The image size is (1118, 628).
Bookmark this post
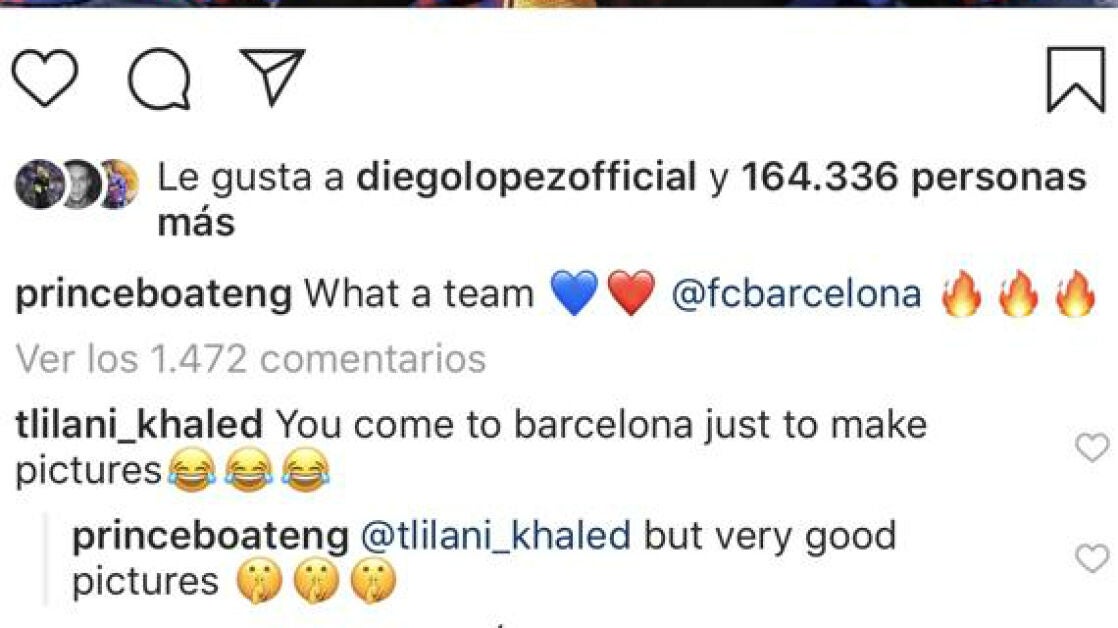1075,79
